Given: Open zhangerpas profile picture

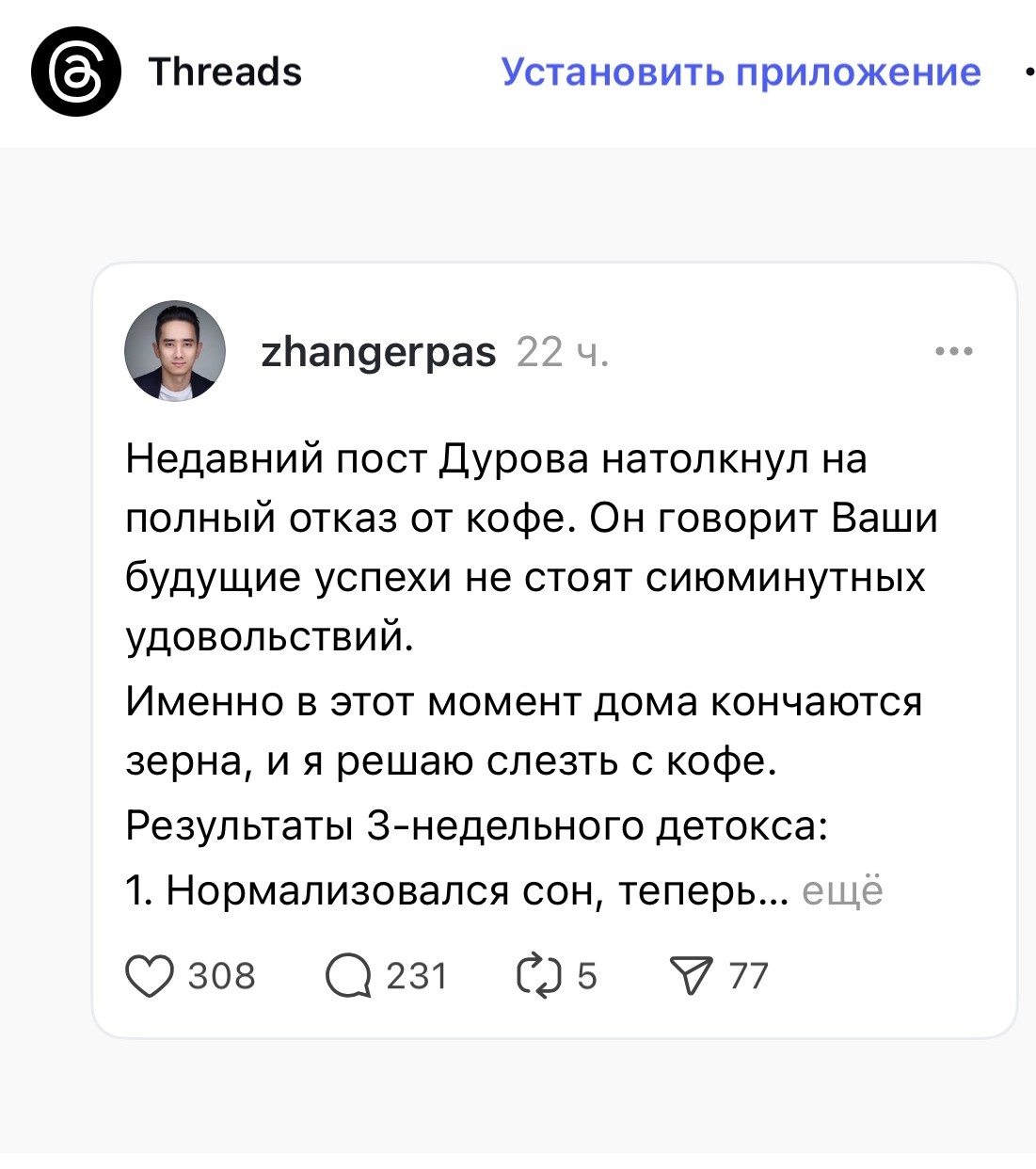Looking at the screenshot, I should [175, 351].
